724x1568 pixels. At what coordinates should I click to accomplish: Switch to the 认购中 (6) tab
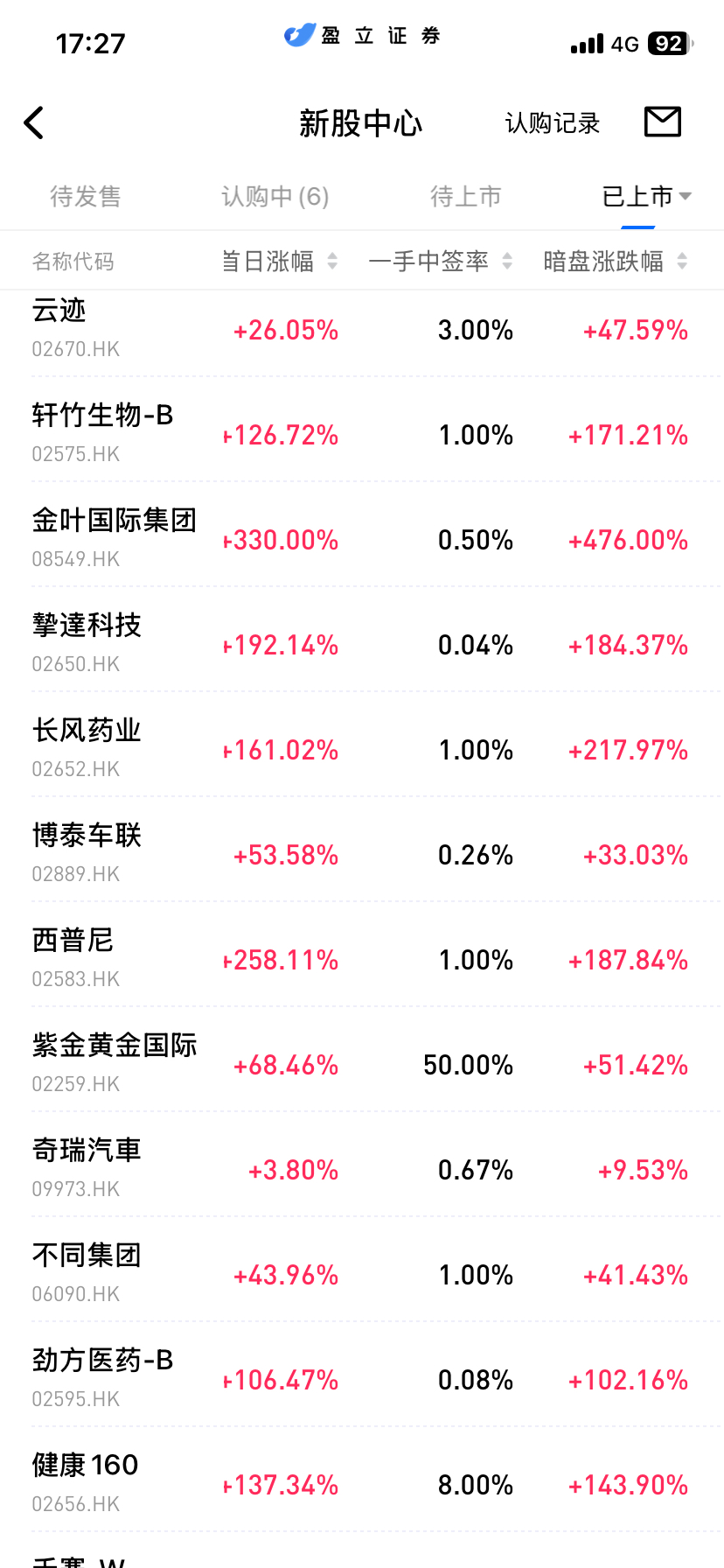(x=275, y=196)
